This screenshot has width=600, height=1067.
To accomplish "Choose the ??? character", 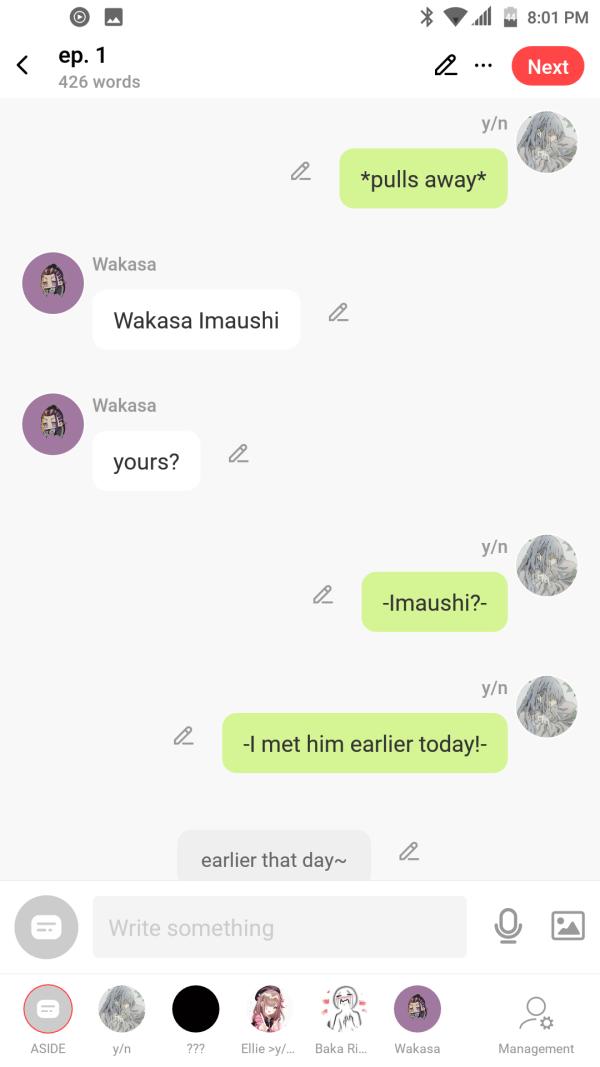I will (x=195, y=1010).
